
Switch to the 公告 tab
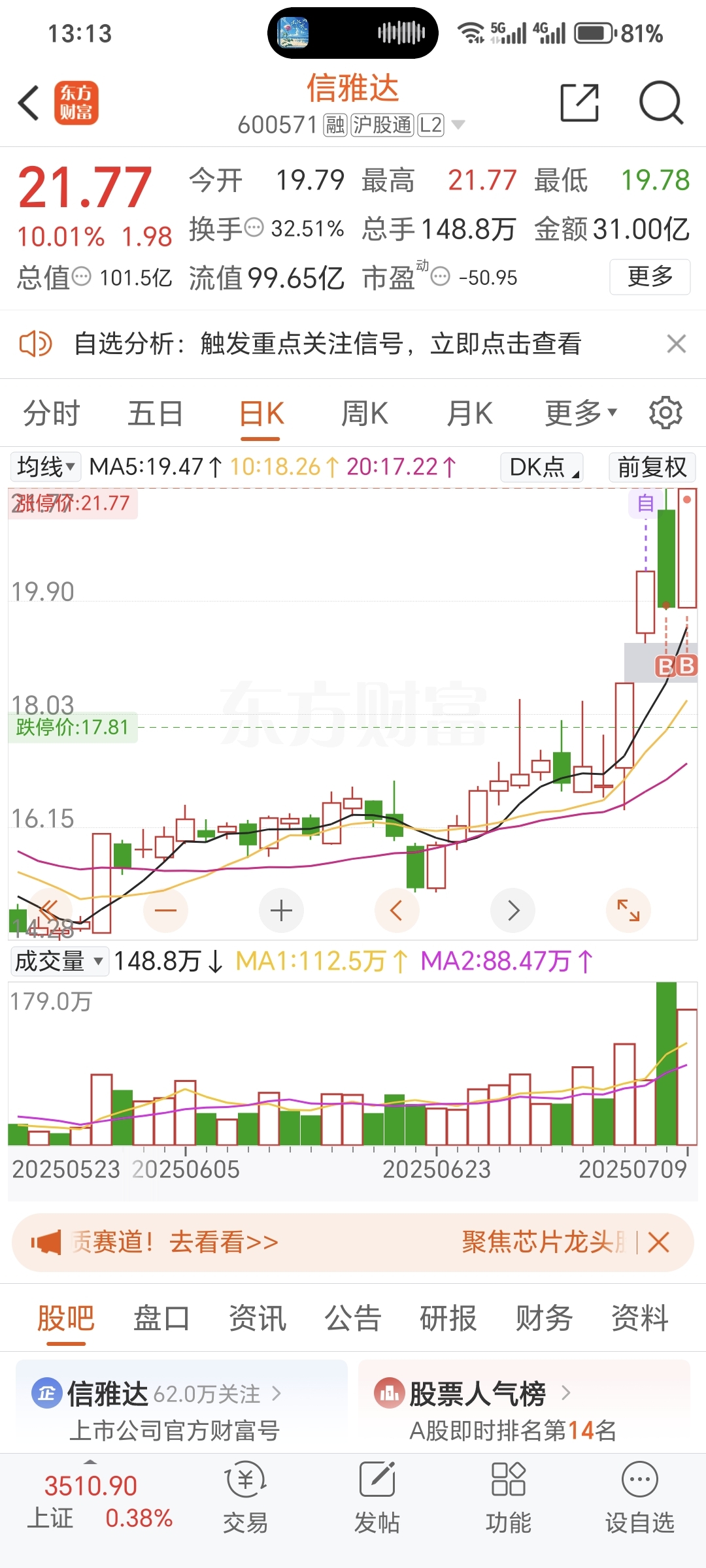tap(352, 1318)
